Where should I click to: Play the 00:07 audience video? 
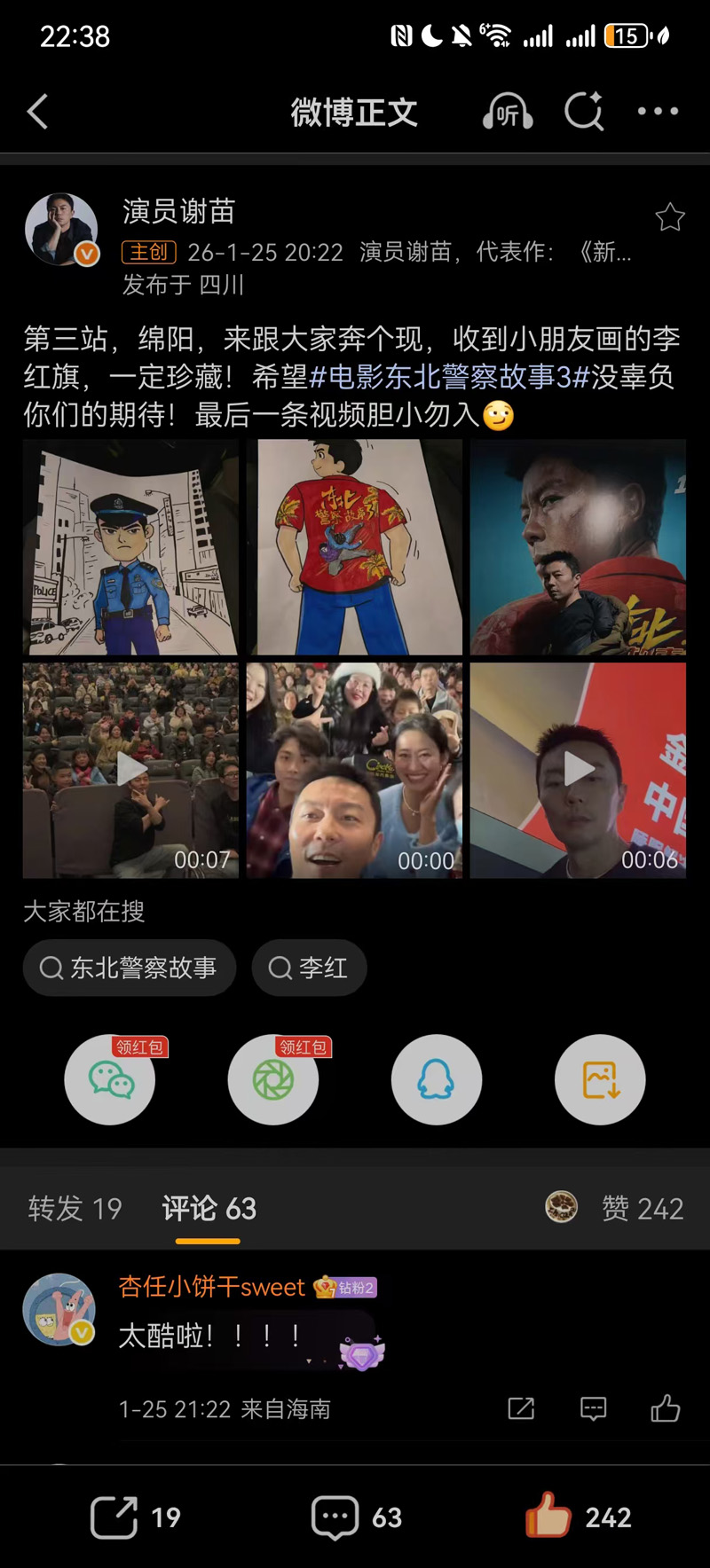(130, 771)
